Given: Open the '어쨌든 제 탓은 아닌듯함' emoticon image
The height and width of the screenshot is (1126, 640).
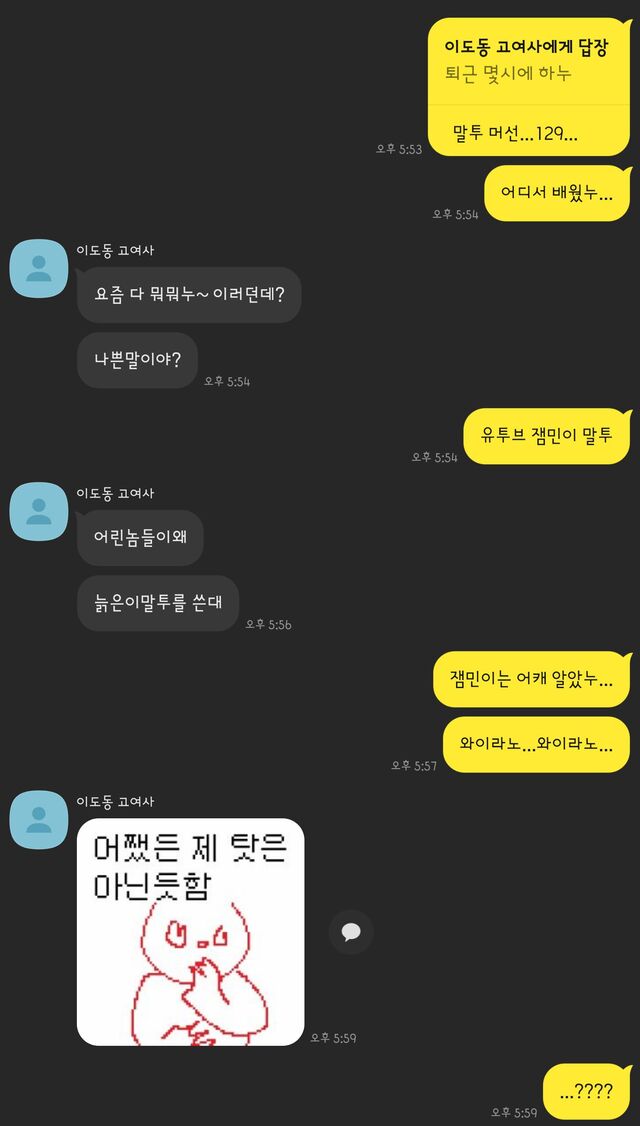Looking at the screenshot, I should point(190,931).
